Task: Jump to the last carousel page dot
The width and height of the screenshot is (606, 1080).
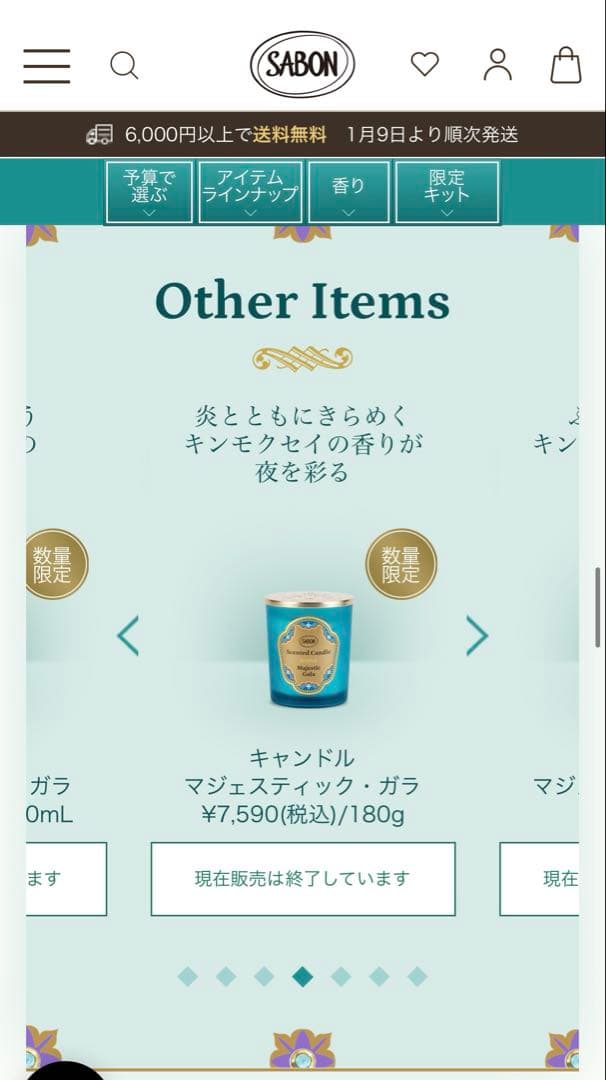Action: pos(417,977)
